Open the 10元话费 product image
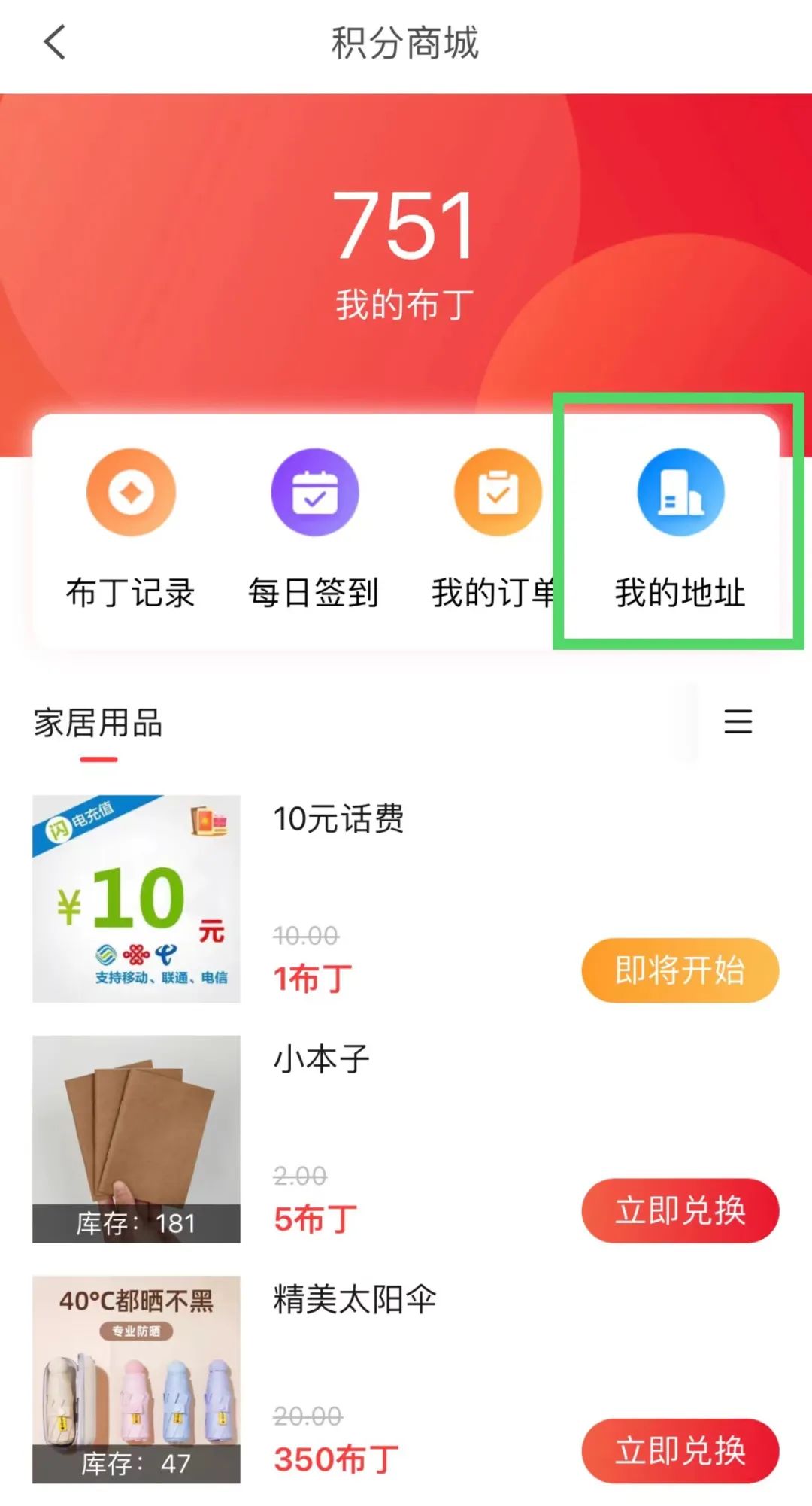The height and width of the screenshot is (1506, 812). (136, 899)
